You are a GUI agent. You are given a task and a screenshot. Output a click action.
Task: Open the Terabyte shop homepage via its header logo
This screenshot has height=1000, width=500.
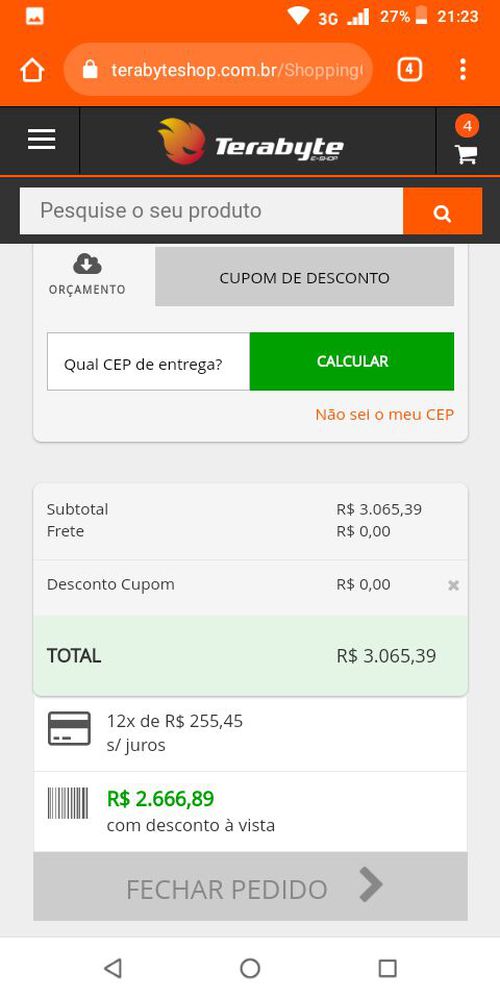[x=251, y=141]
